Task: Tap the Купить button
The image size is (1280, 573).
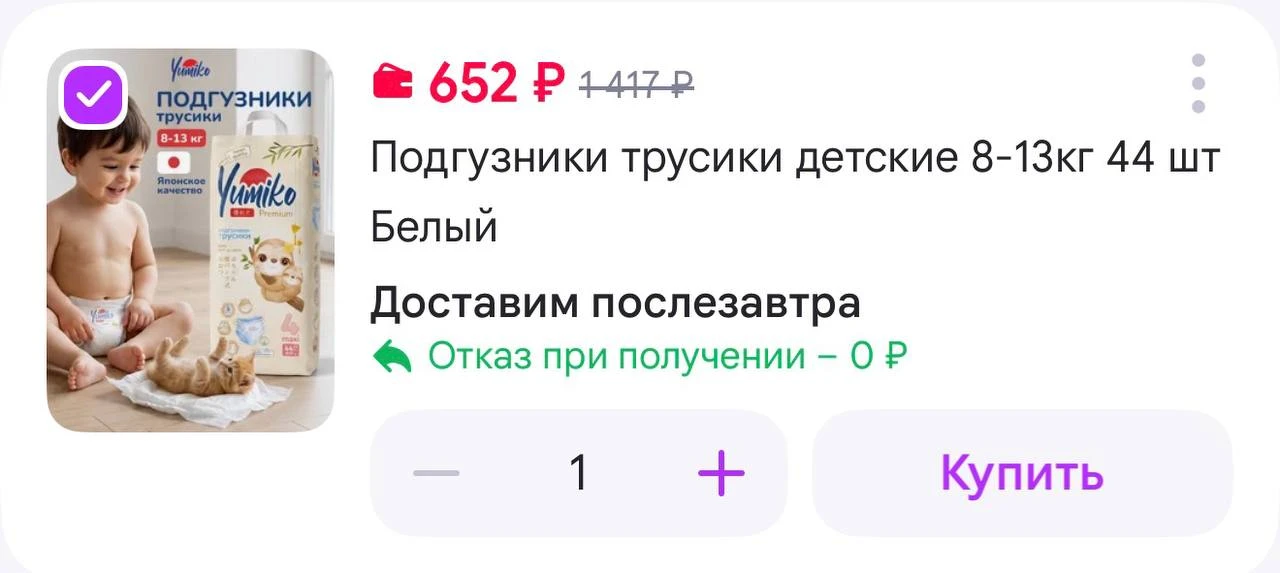Action: 1022,473
